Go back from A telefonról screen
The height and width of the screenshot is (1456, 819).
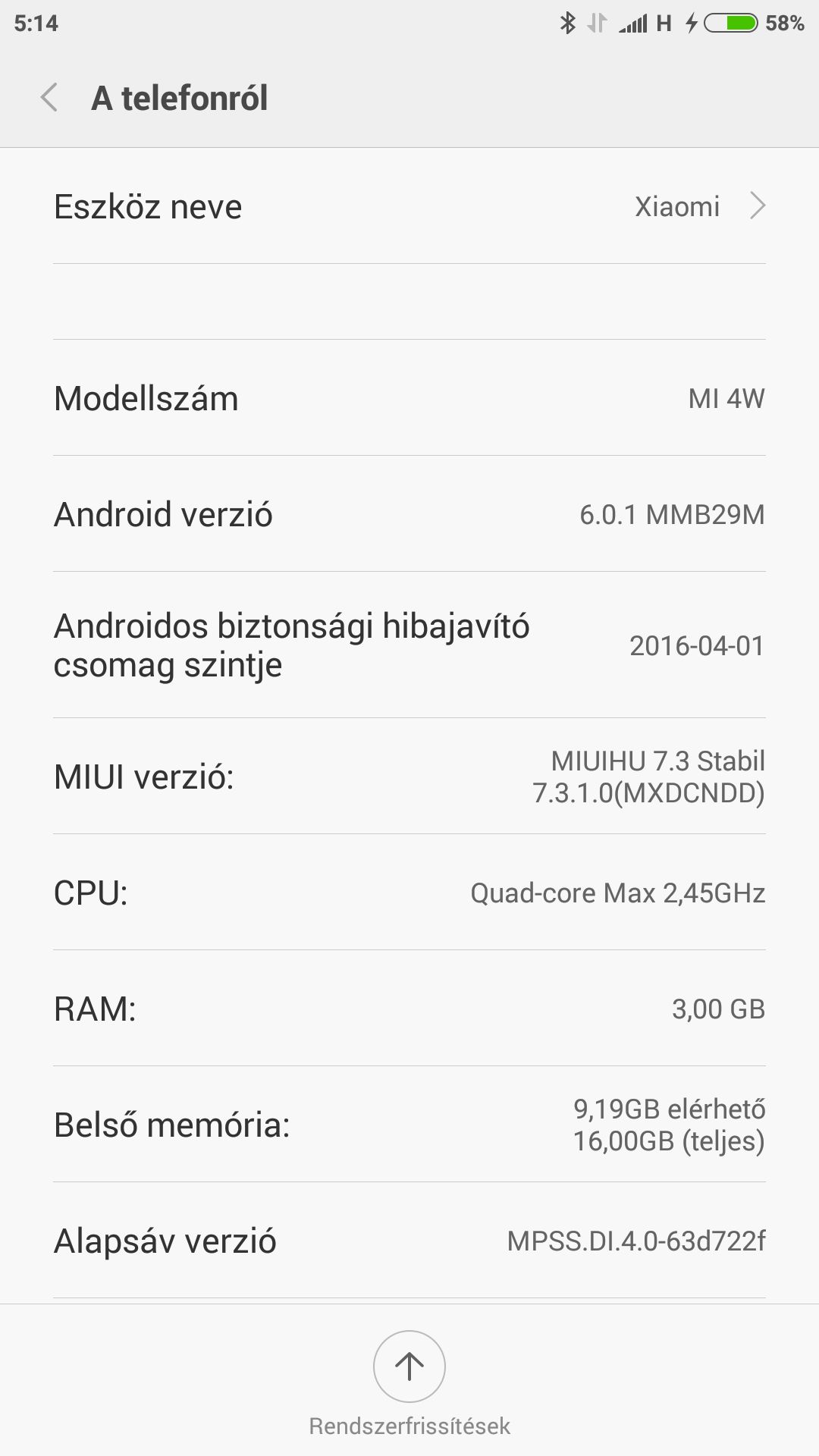tap(49, 98)
